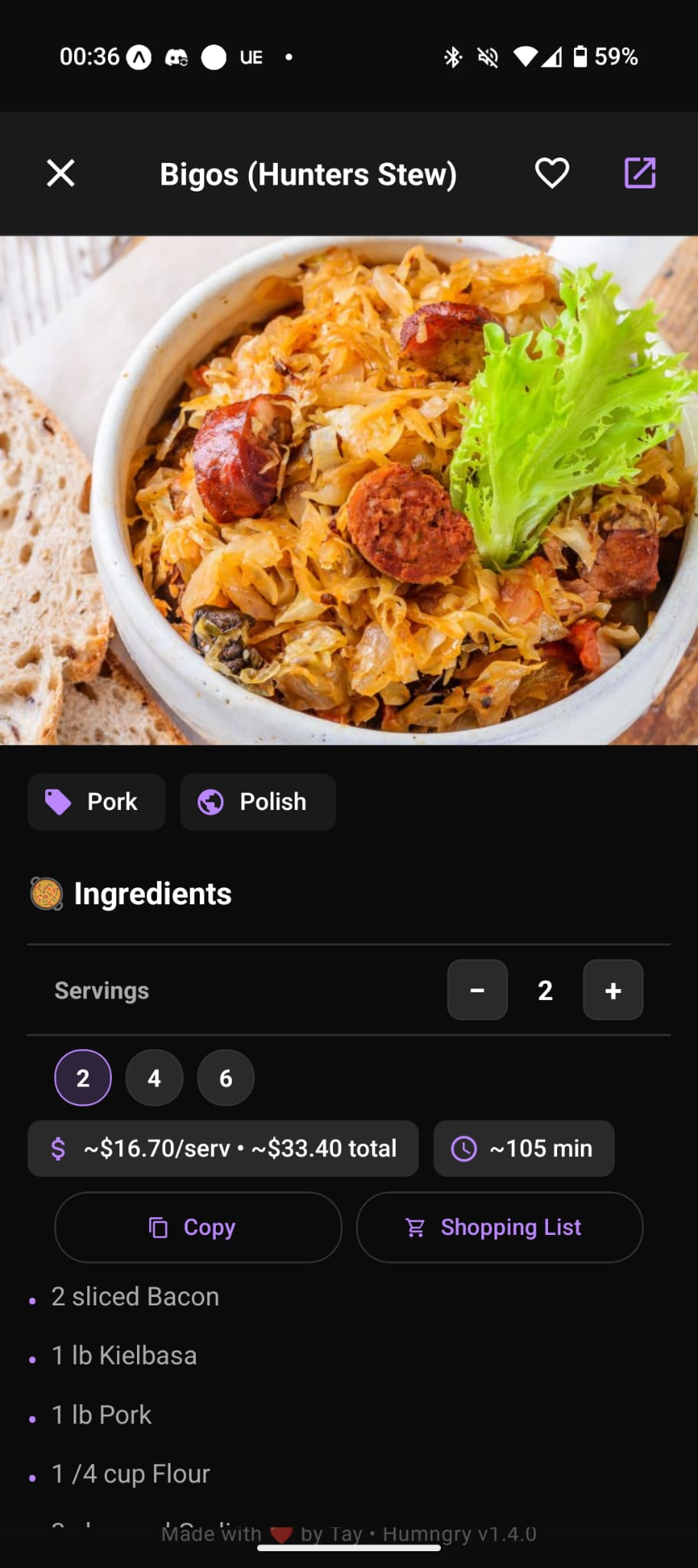Choose the 6 servings option
This screenshot has height=1568, width=698.
pos(225,1077)
